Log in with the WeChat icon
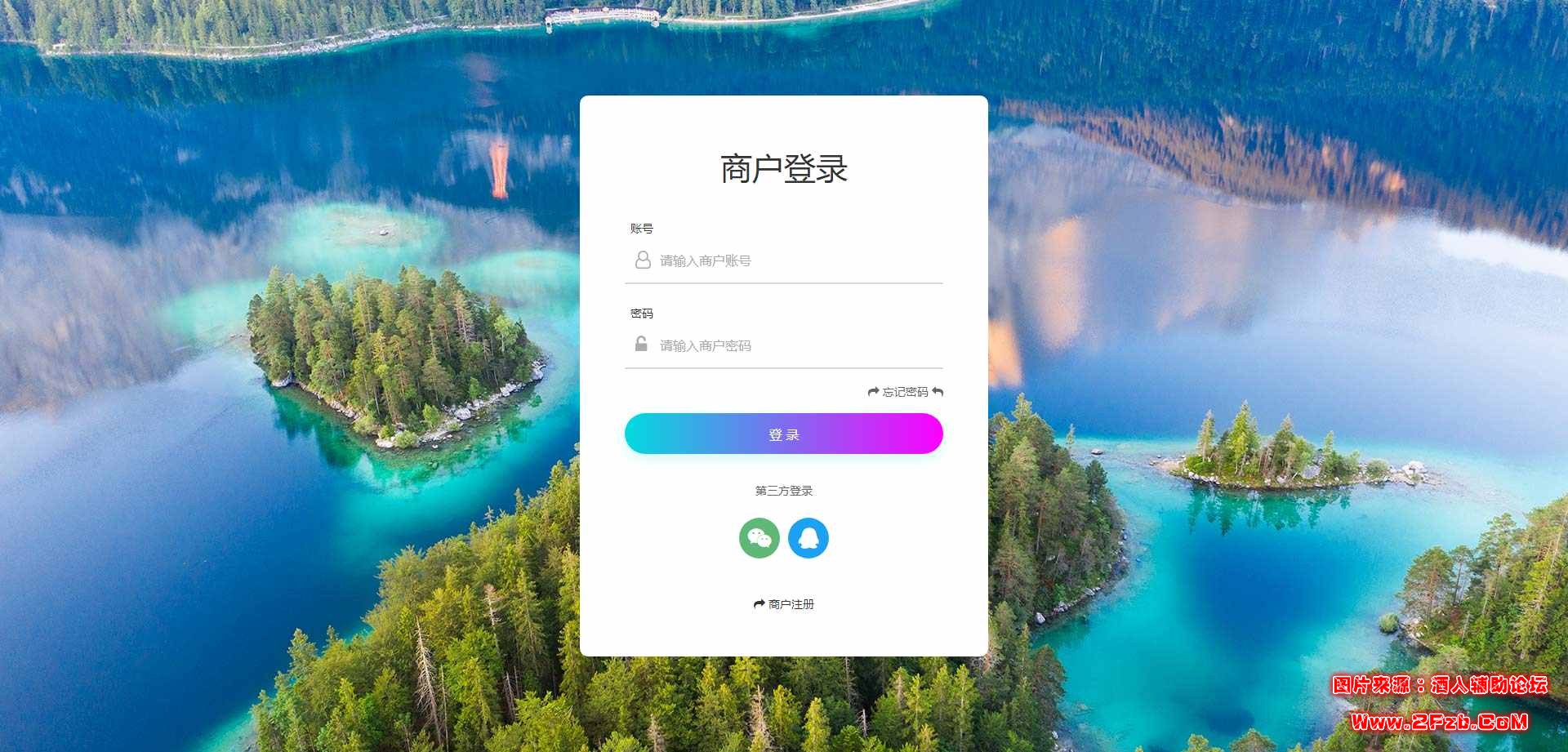Image resolution: width=1568 pixels, height=752 pixels. point(759,538)
